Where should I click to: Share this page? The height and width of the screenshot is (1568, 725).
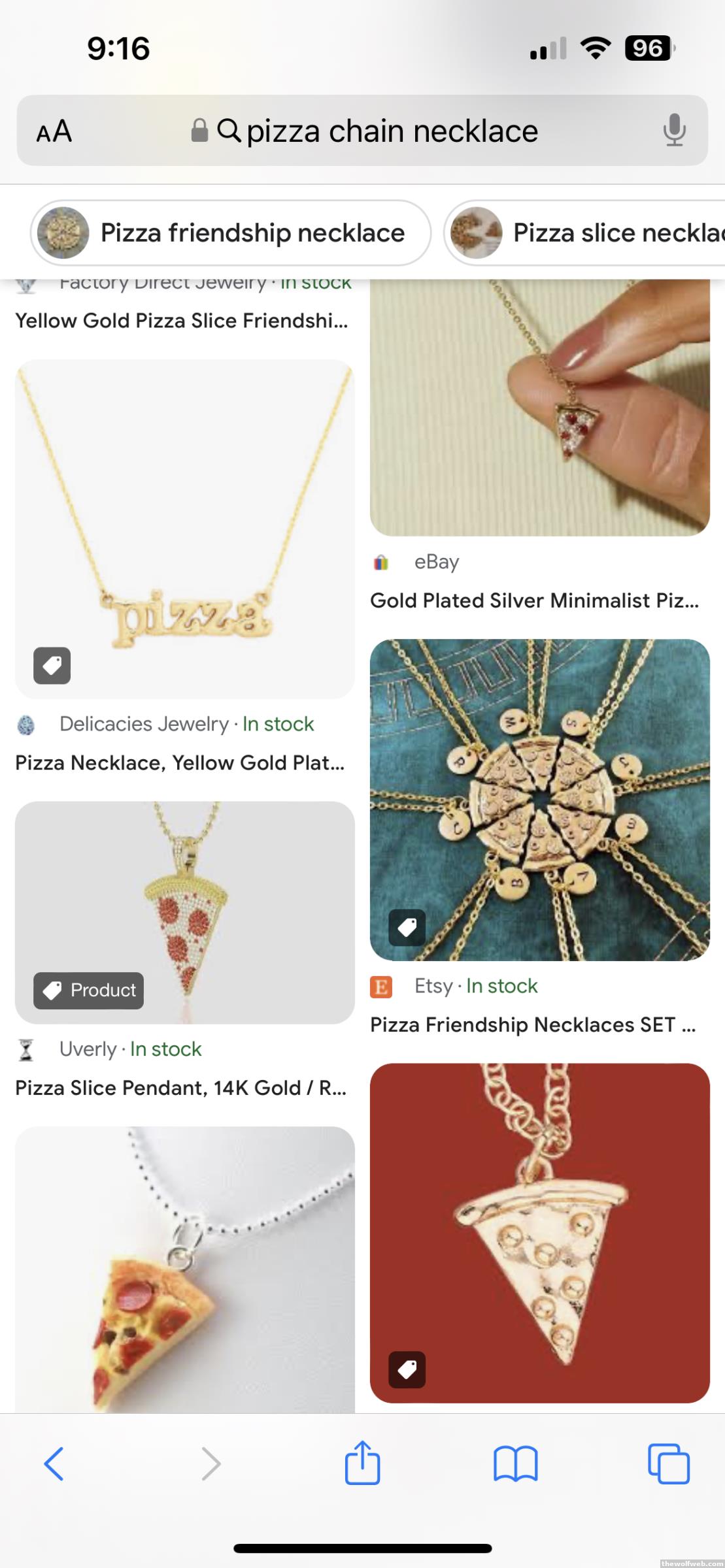pos(362,1462)
